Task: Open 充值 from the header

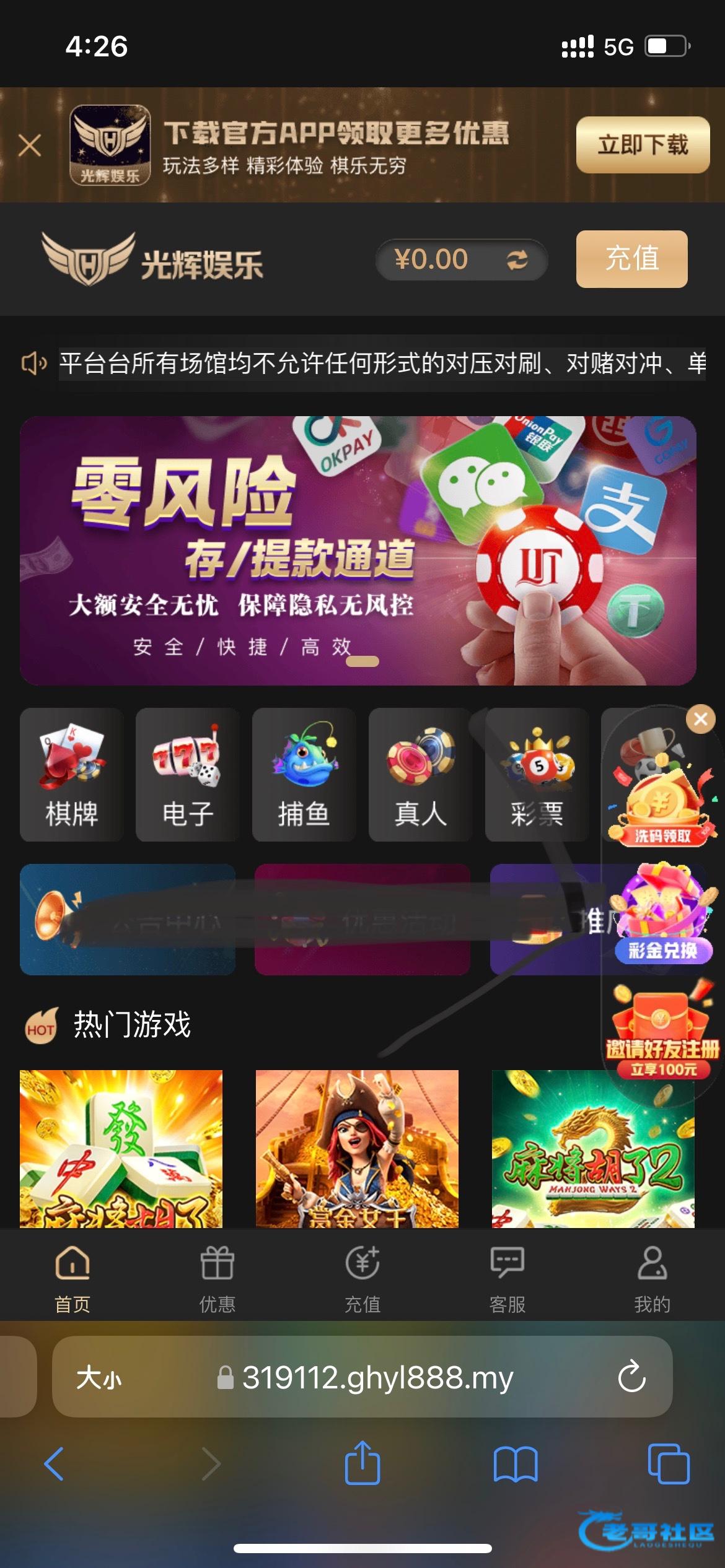Action: click(631, 259)
